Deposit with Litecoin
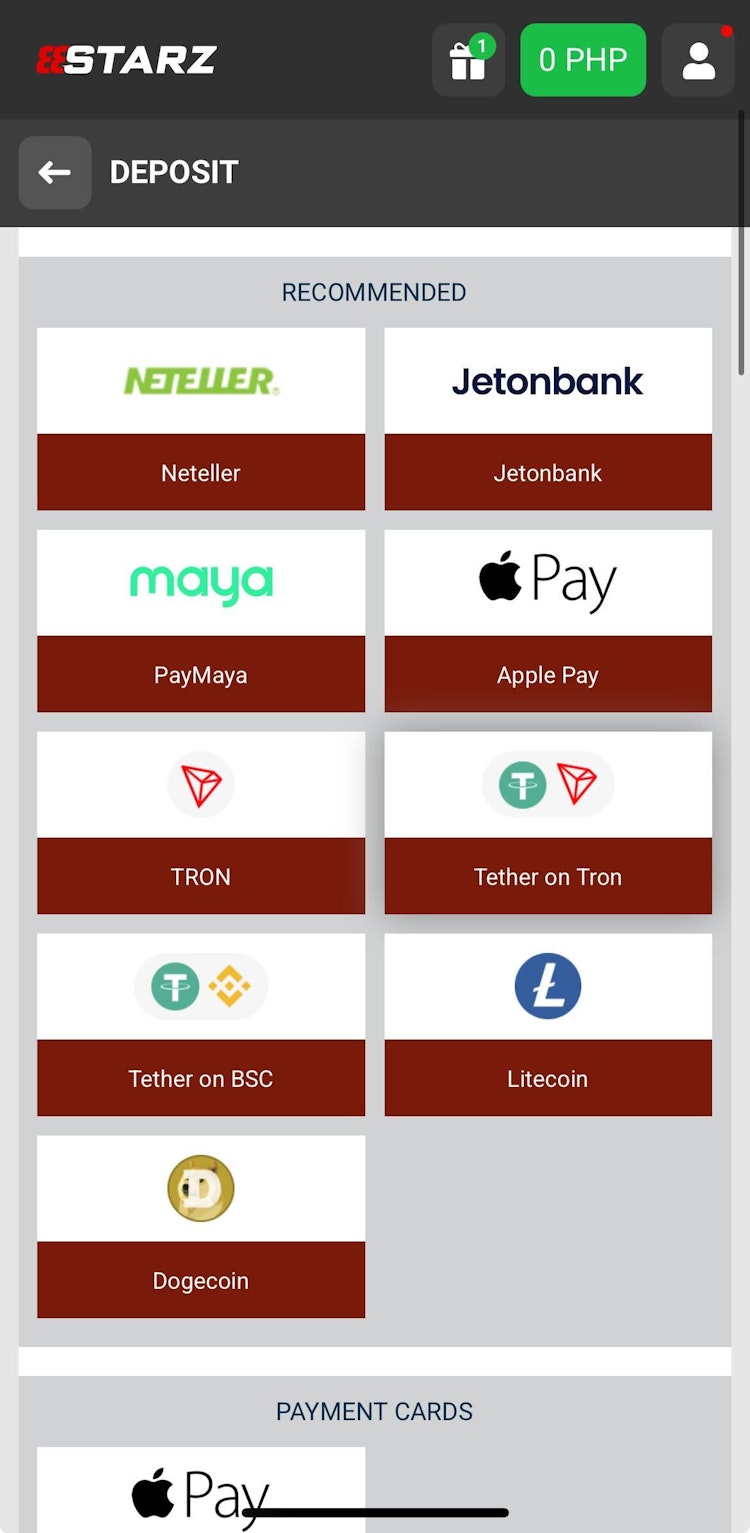This screenshot has width=750, height=1533. [x=548, y=1025]
